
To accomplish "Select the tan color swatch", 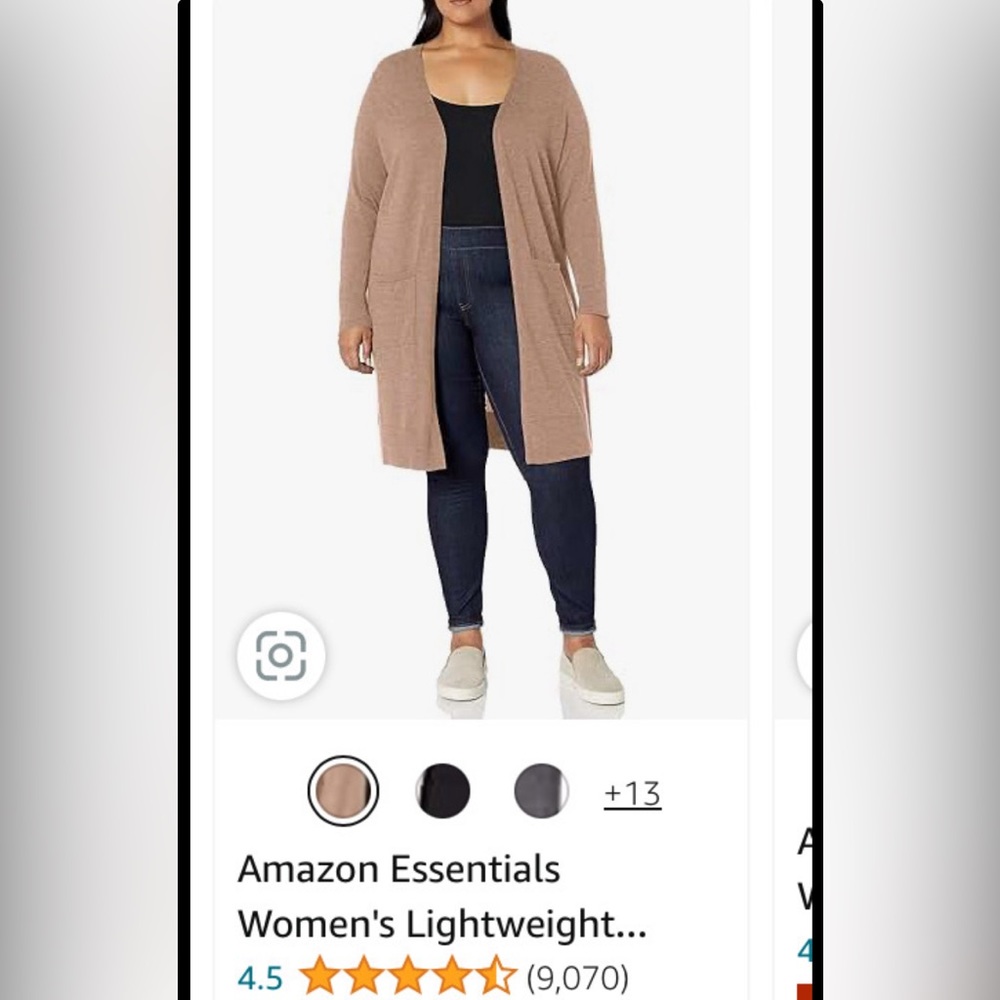I will tap(343, 791).
